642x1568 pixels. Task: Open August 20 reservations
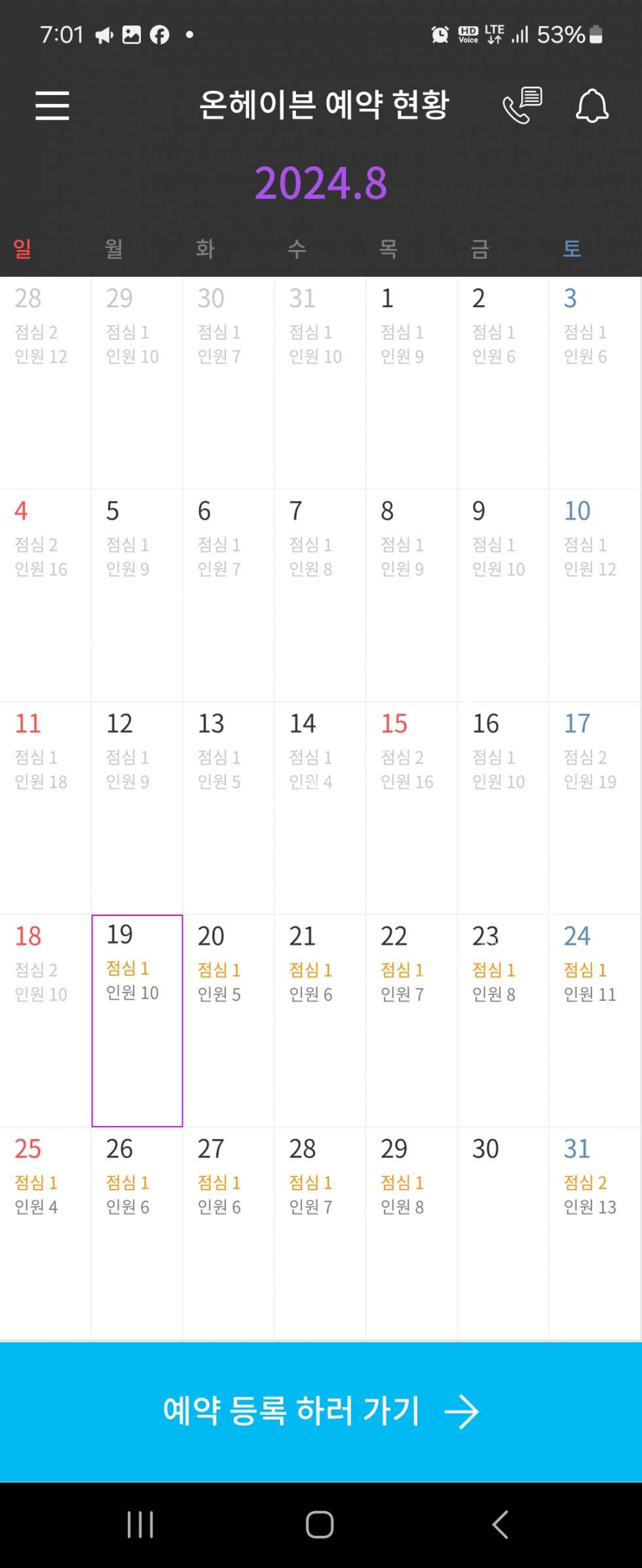(x=228, y=1020)
